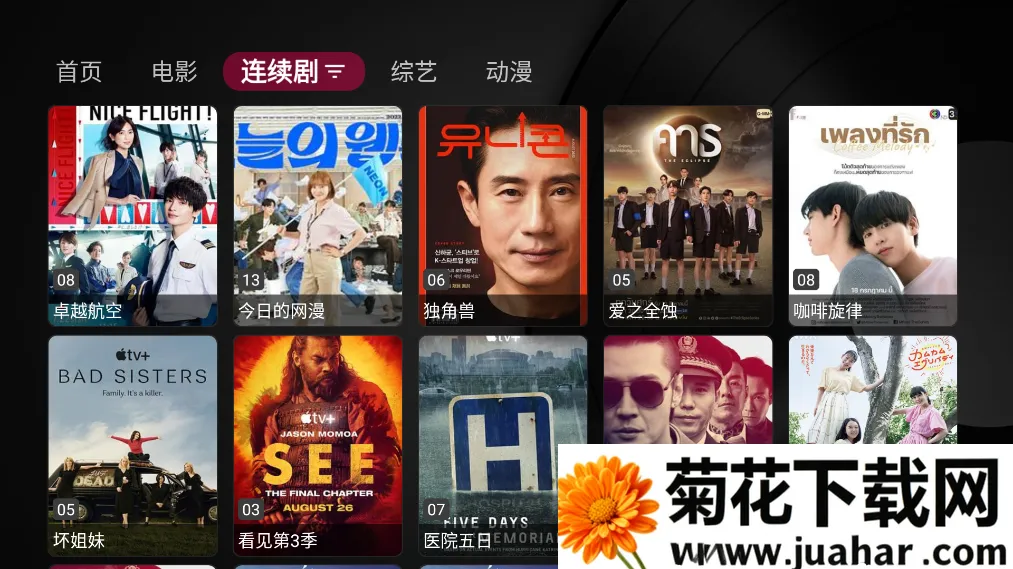Open the drama 独角兽

click(503, 215)
